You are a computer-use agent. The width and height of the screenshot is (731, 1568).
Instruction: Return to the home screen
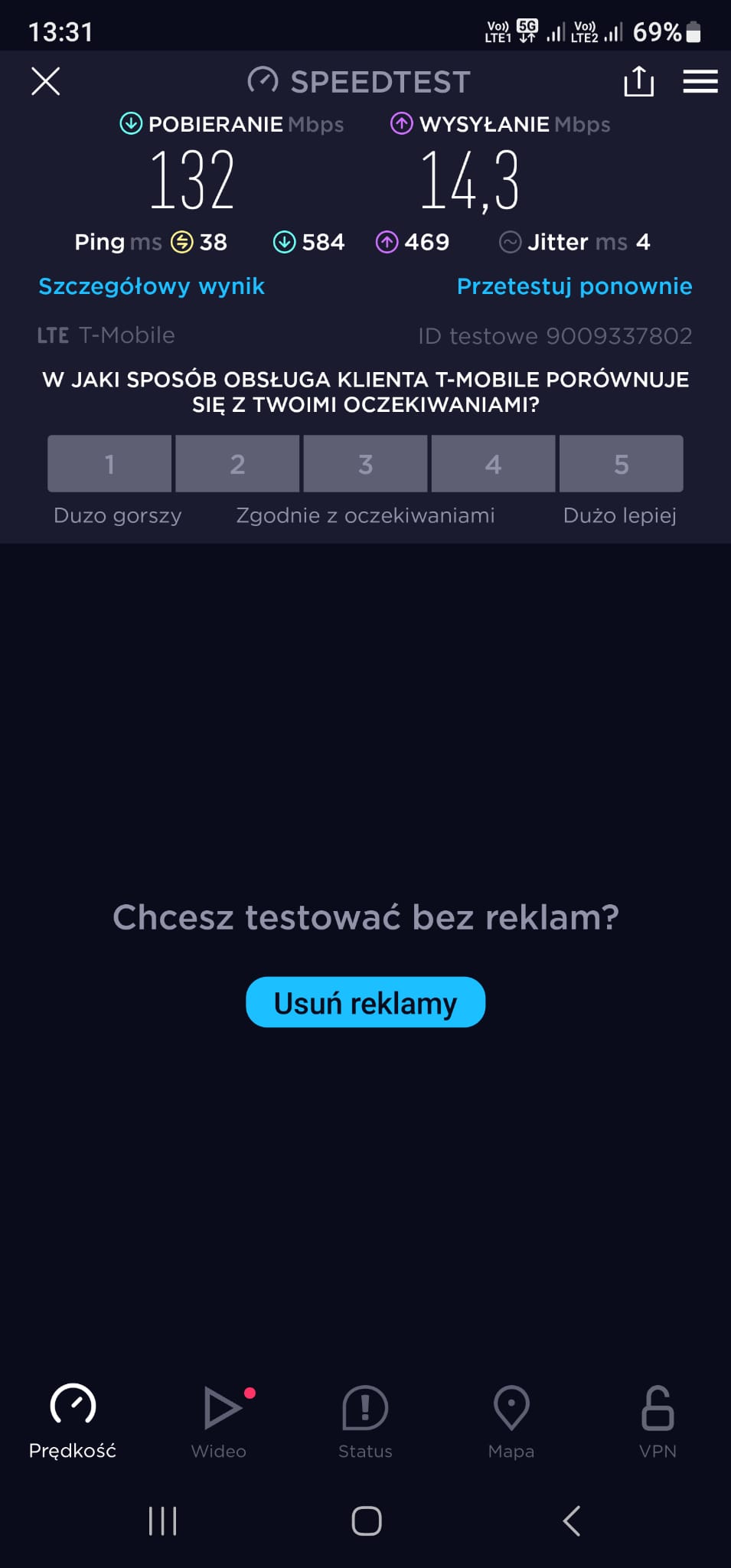coord(366,1521)
